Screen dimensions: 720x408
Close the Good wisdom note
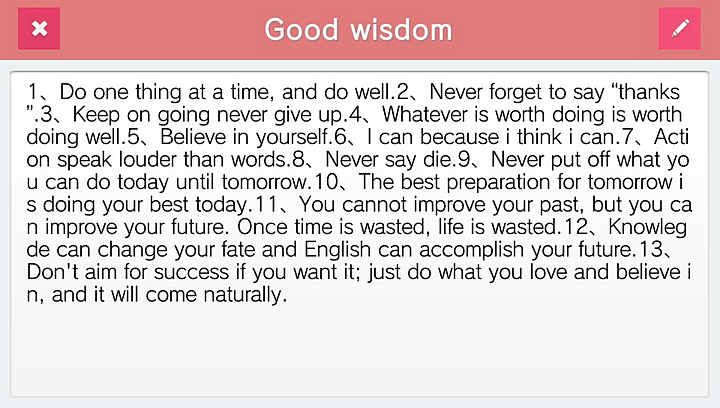coord(39,29)
